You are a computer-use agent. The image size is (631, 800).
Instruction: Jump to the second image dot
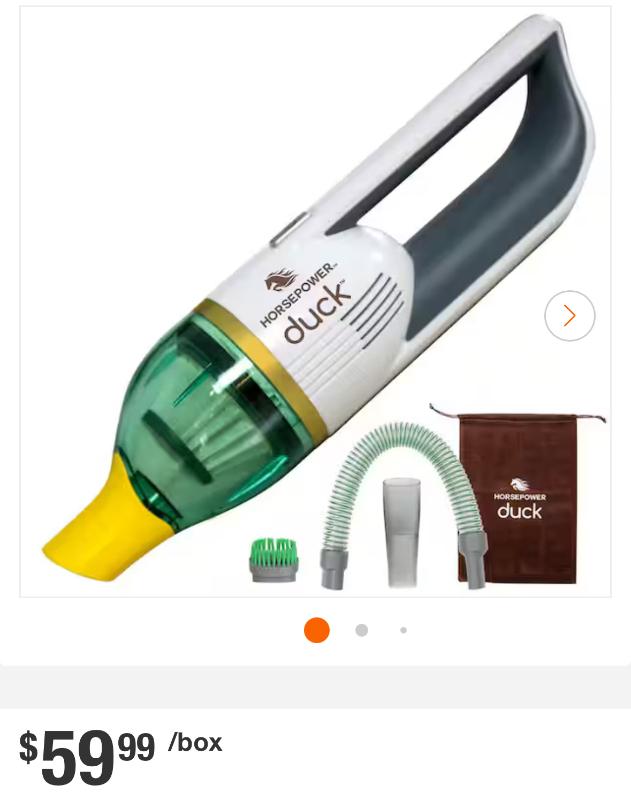(361, 630)
